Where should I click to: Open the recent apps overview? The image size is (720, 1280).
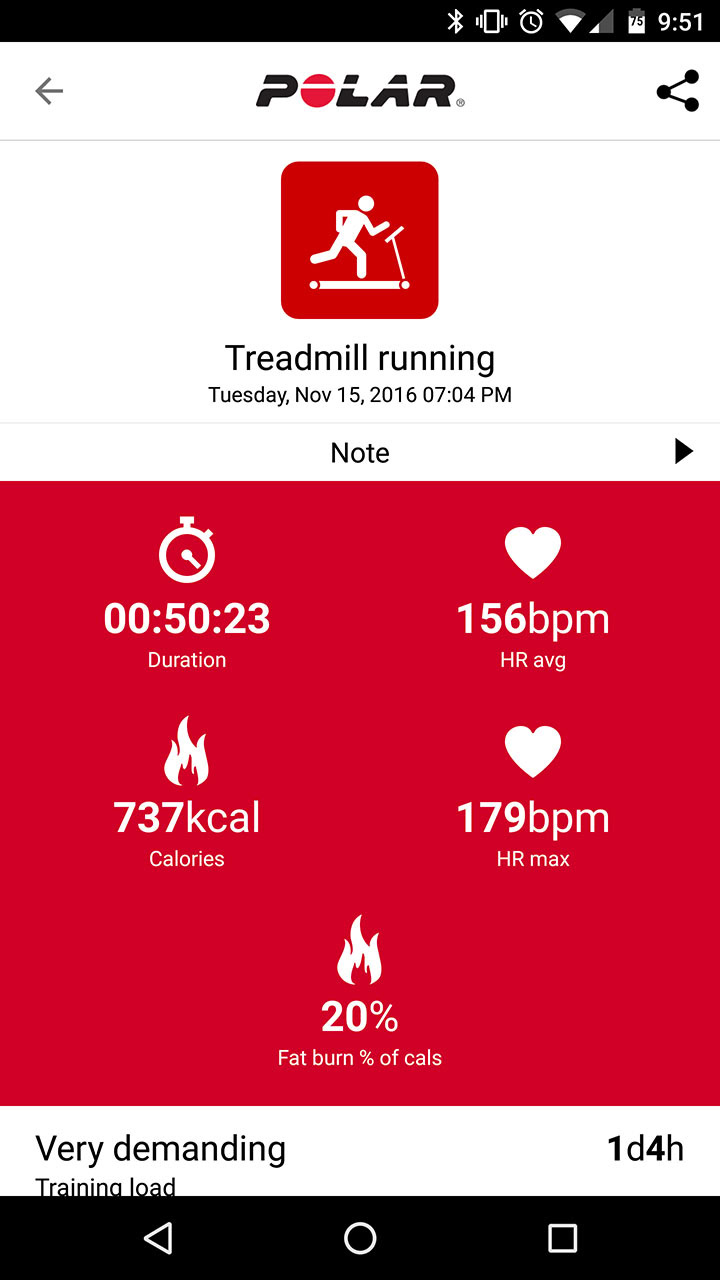coord(563,1238)
